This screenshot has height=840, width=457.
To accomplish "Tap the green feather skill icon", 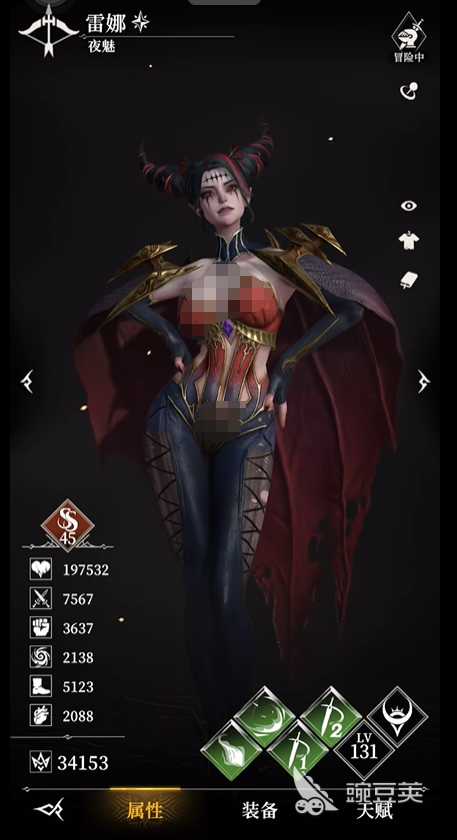I will 231,751.
